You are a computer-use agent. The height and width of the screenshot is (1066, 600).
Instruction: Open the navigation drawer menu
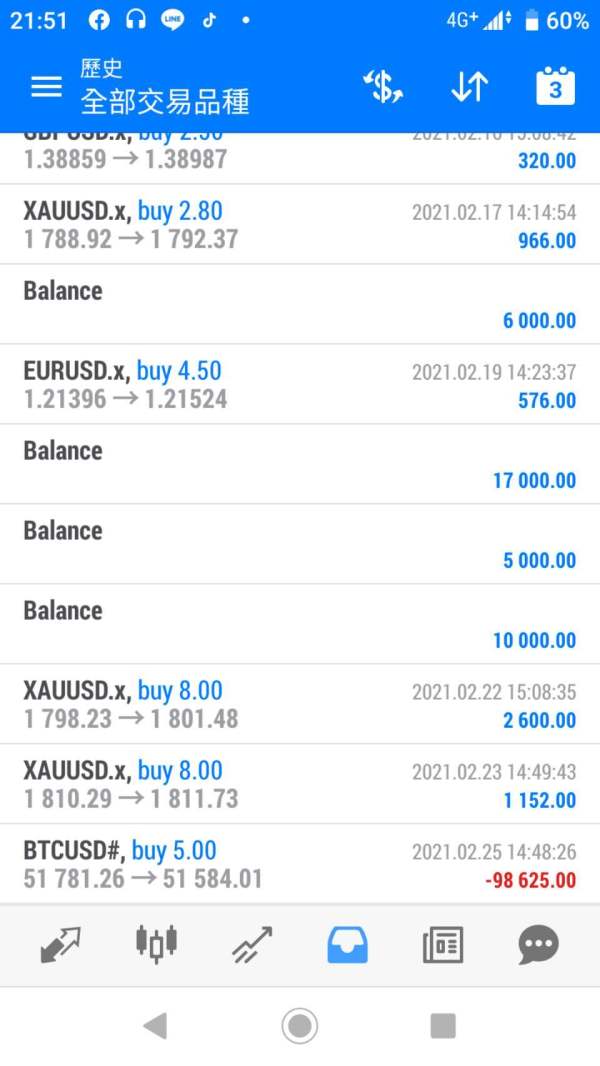[x=46, y=87]
